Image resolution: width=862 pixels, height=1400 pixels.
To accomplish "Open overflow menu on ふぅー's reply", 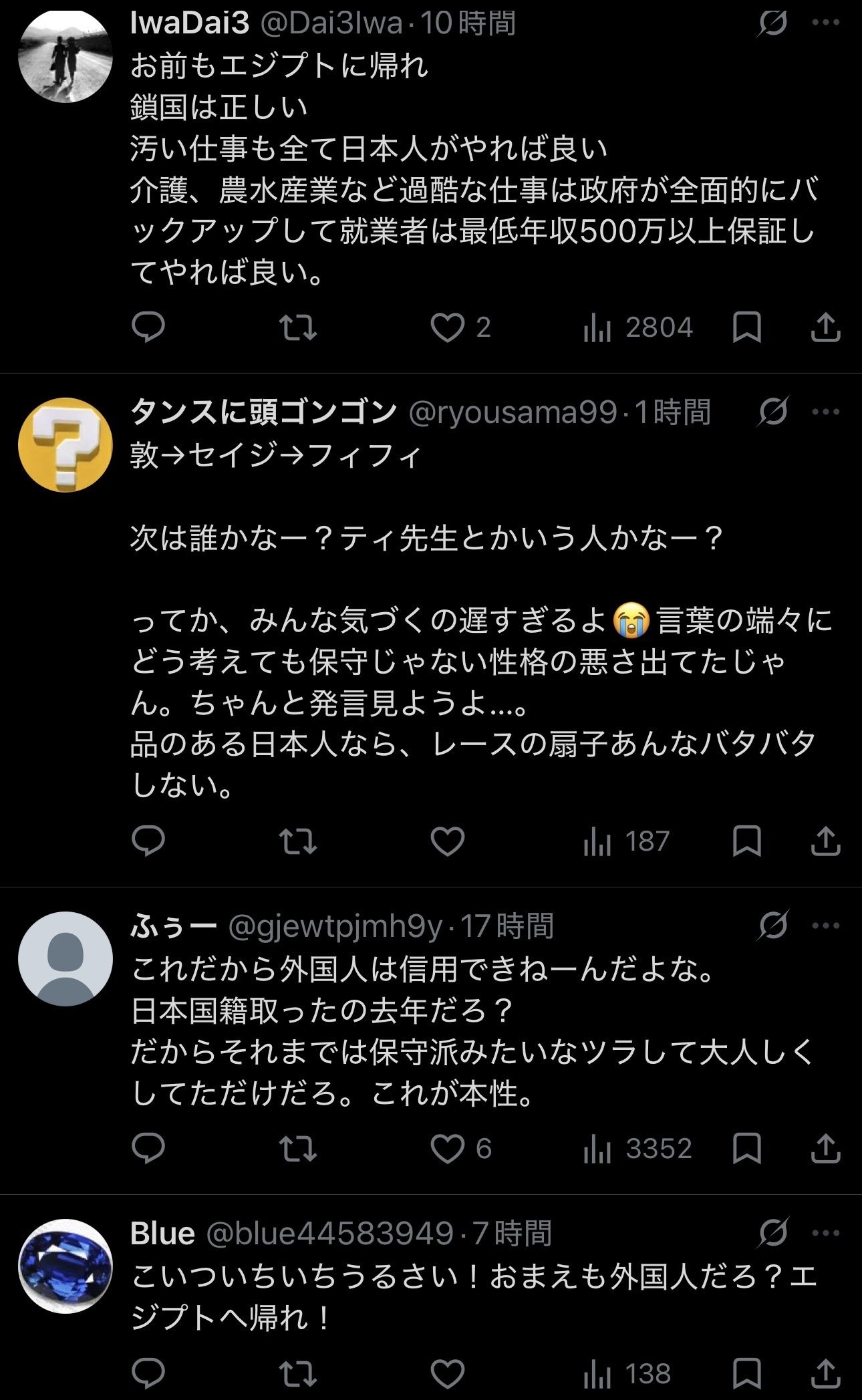I will pos(825,926).
